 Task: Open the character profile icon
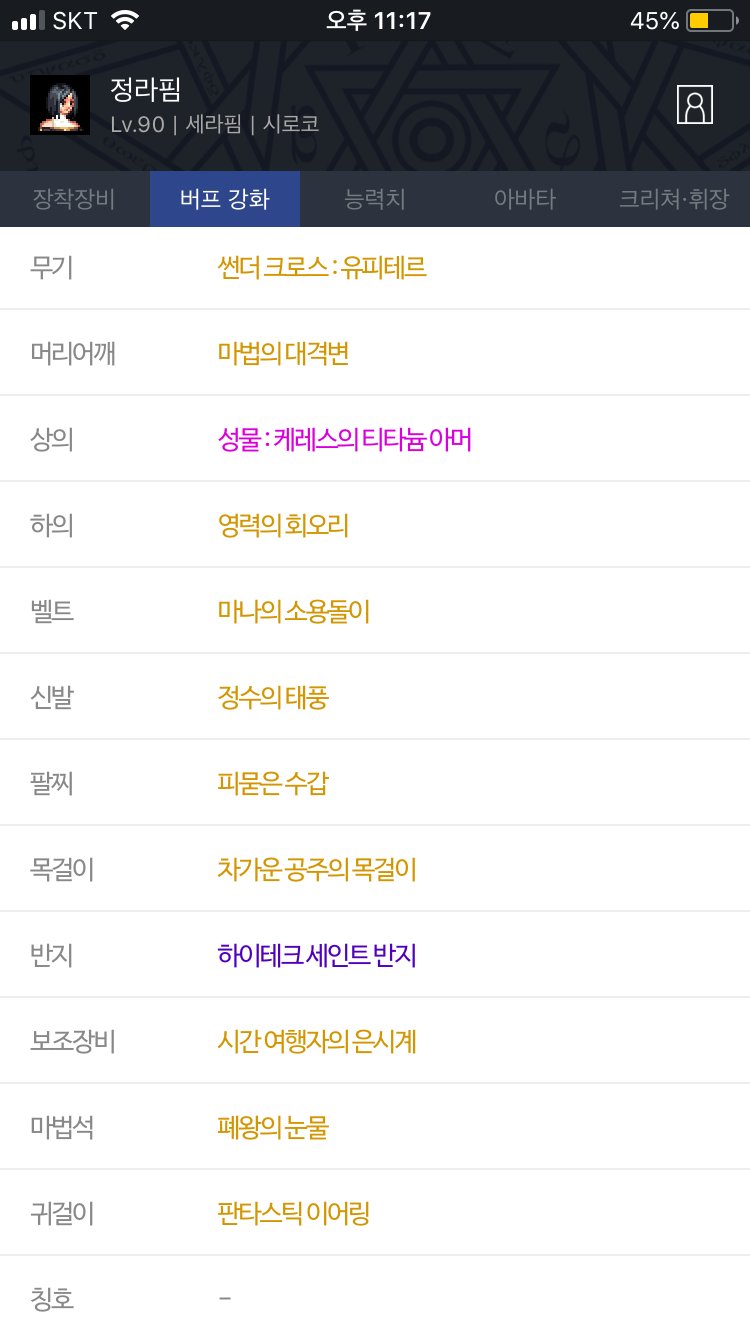pos(695,105)
